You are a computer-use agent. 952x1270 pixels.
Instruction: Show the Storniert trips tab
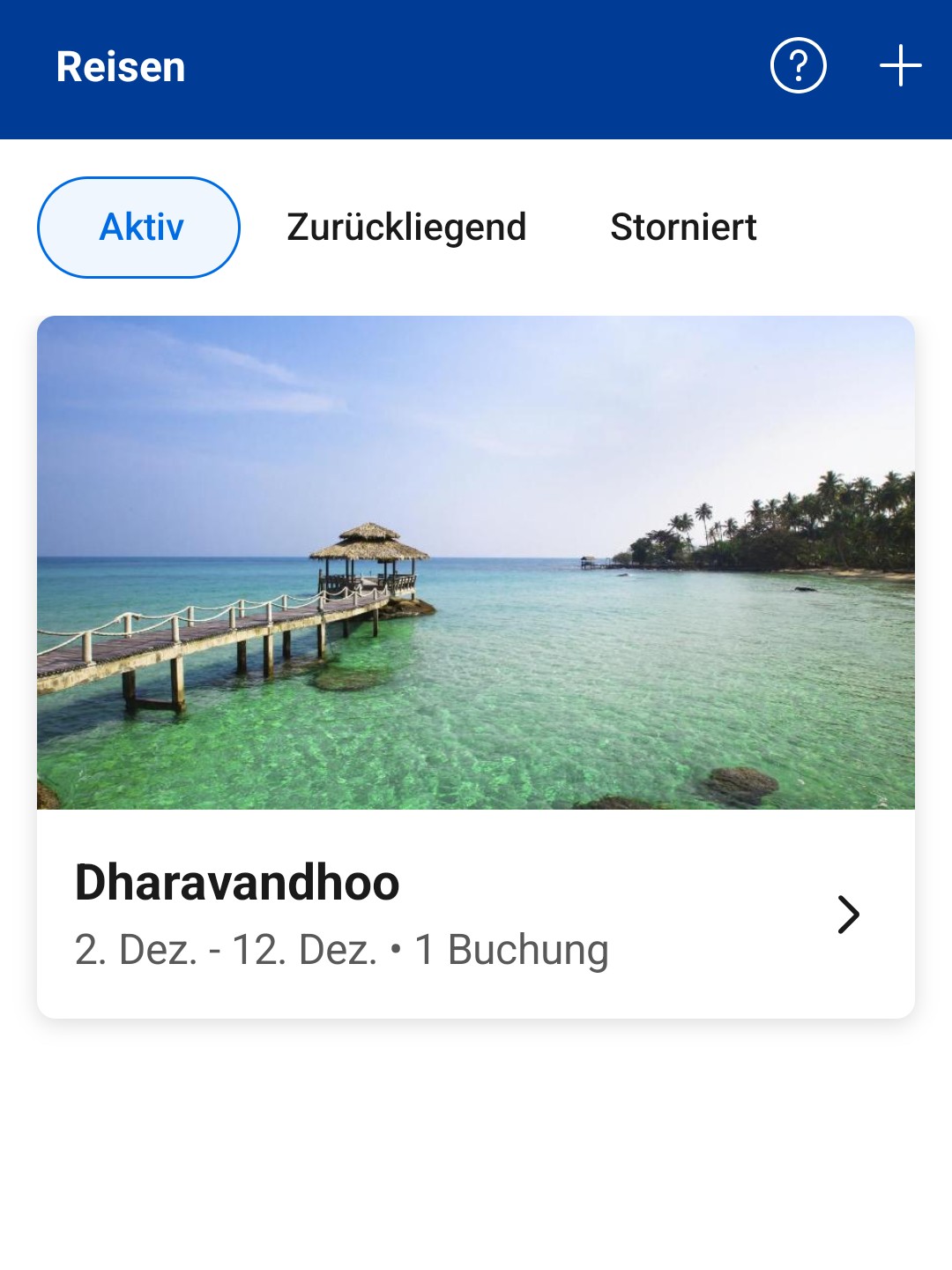[683, 228]
